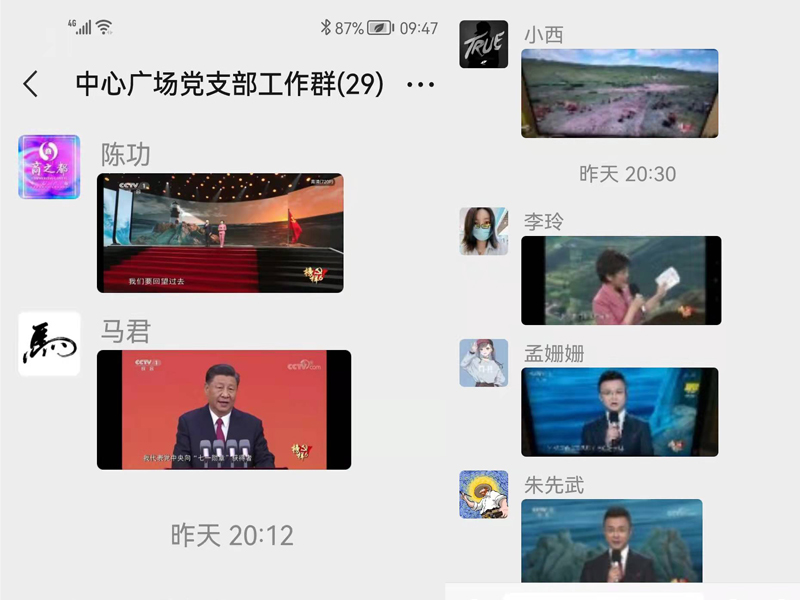Open 马君's profile from the avatar
This screenshot has width=800, height=600.
click(49, 343)
